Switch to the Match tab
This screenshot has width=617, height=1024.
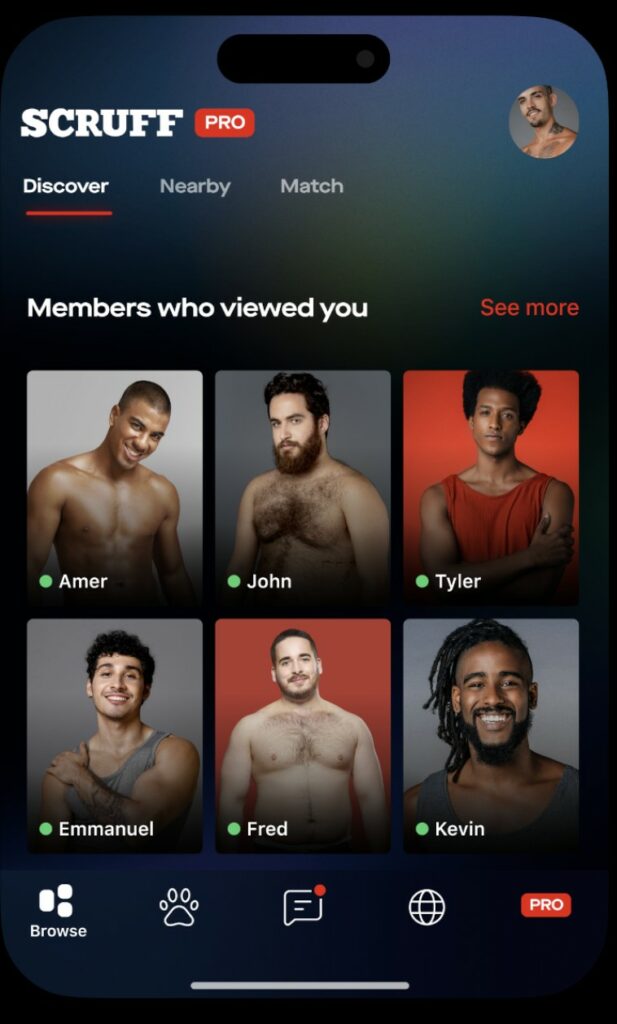coord(311,186)
